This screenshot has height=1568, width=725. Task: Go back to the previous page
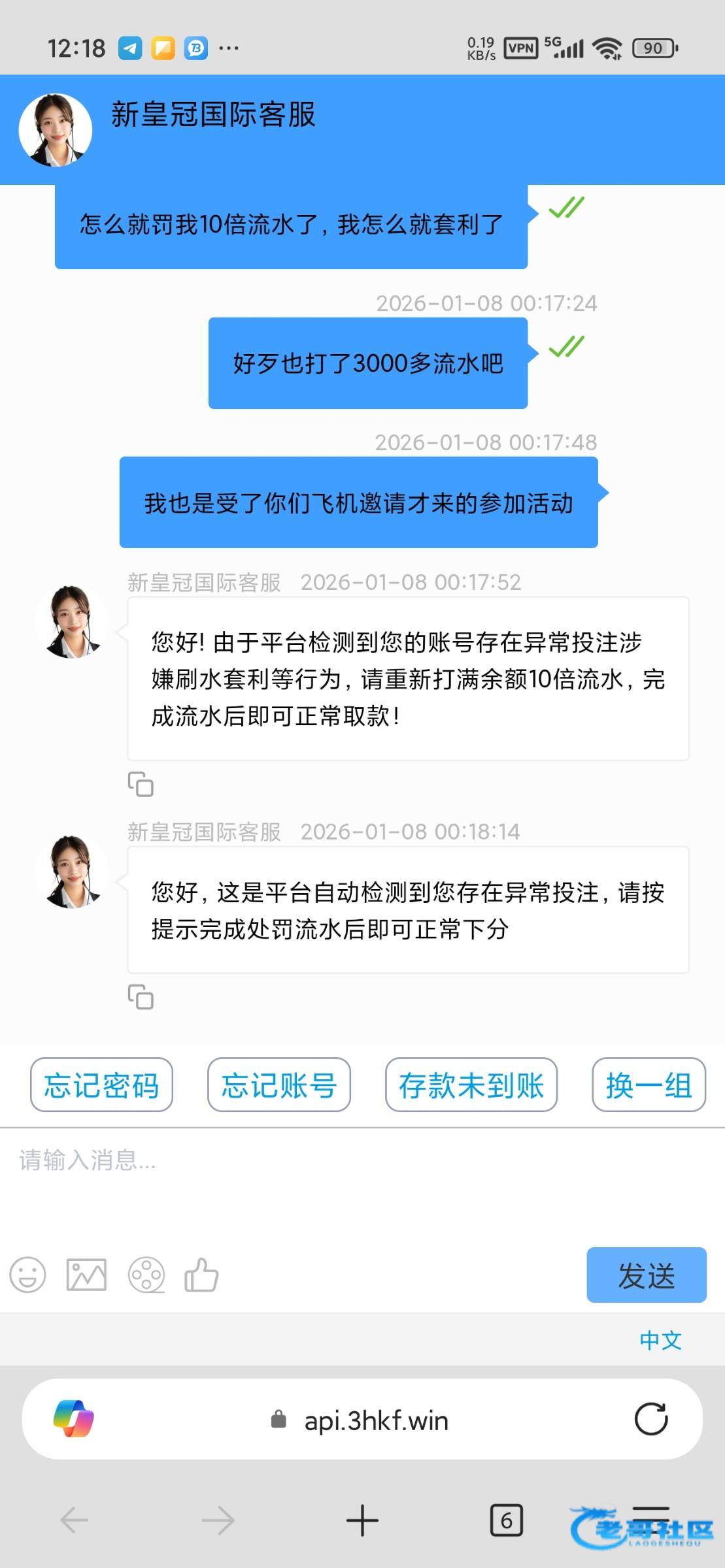(x=75, y=1520)
